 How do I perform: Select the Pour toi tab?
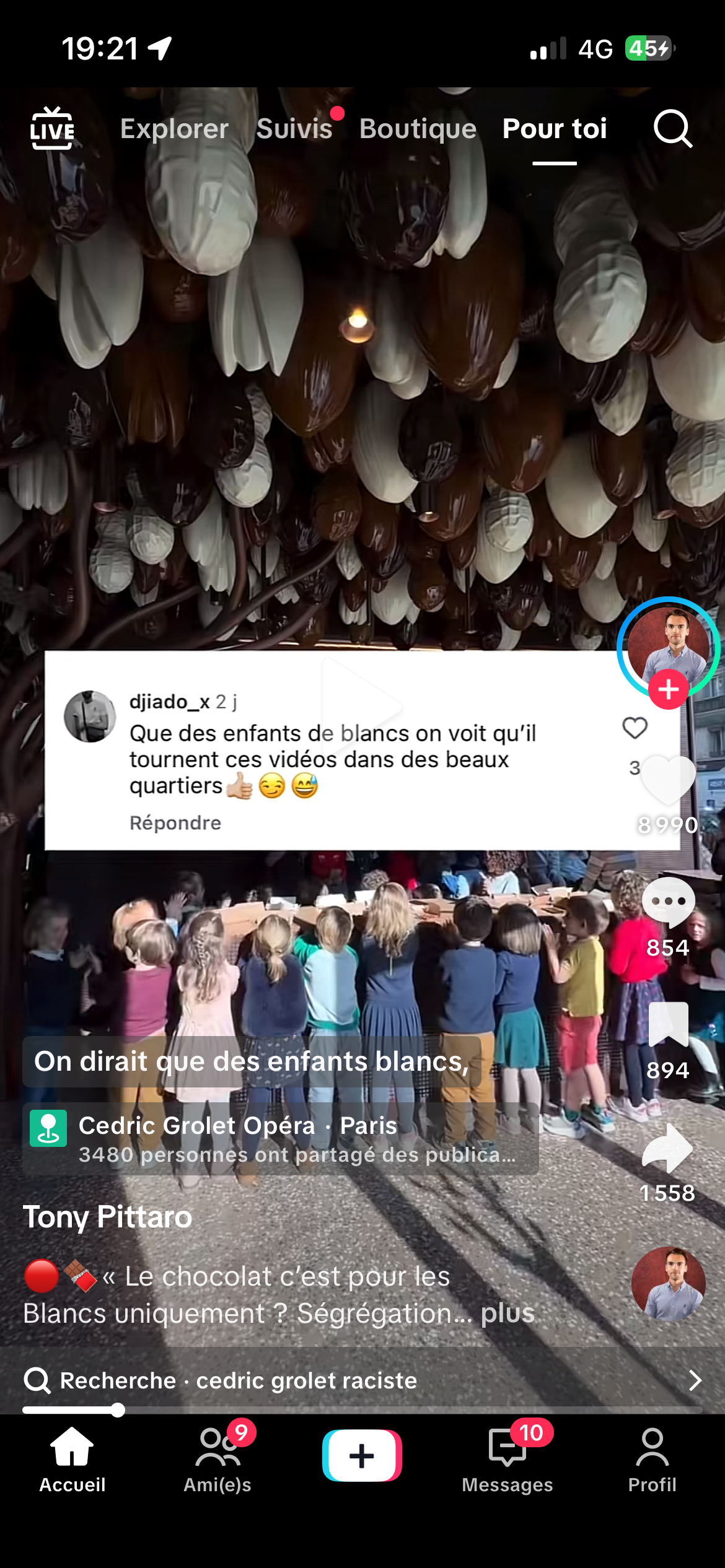point(554,129)
